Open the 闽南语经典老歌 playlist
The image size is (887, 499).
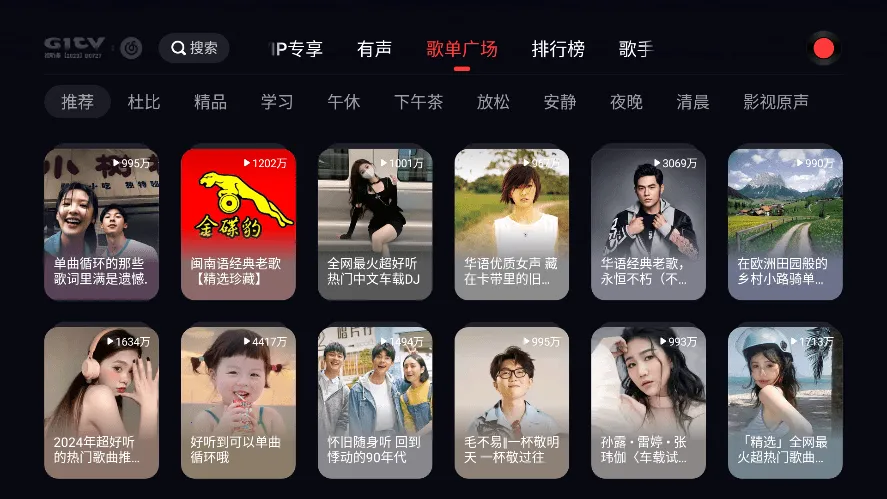pyautogui.click(x=238, y=224)
